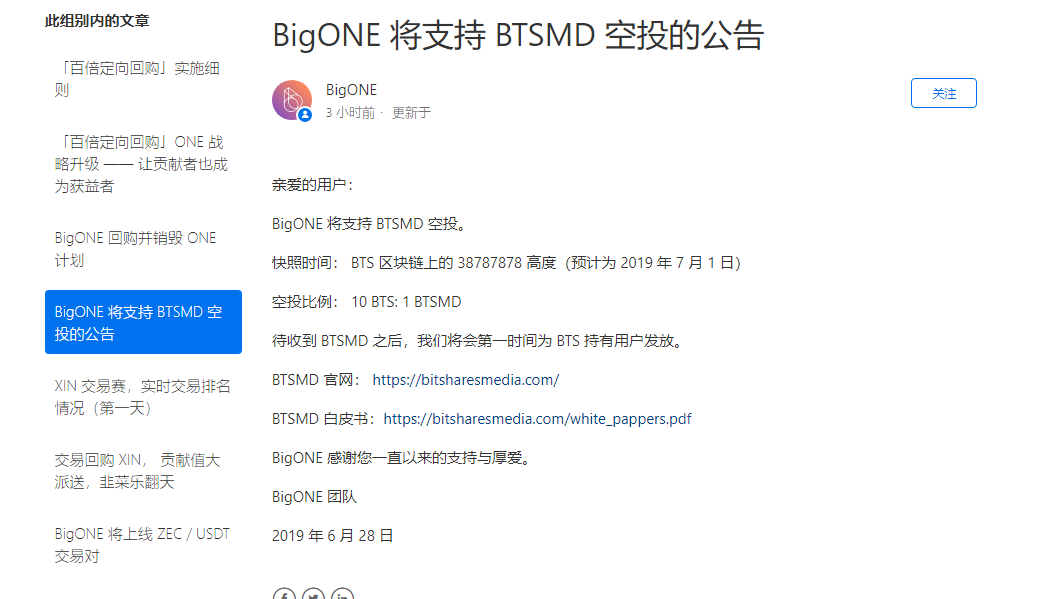Visit the bitsharesmedia.com official site link
This screenshot has width=1047, height=599.
click(x=465, y=380)
